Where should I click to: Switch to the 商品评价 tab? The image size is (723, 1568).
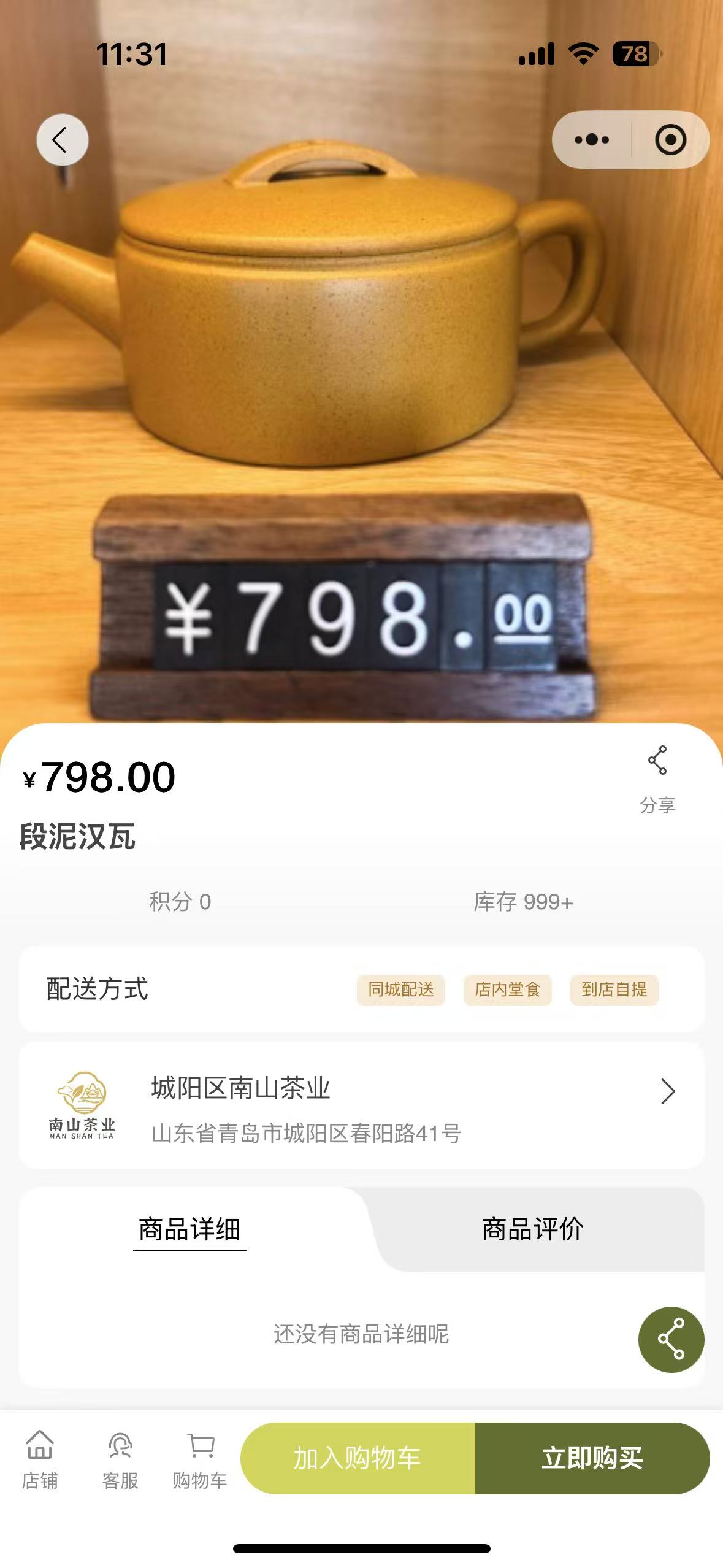point(532,1229)
